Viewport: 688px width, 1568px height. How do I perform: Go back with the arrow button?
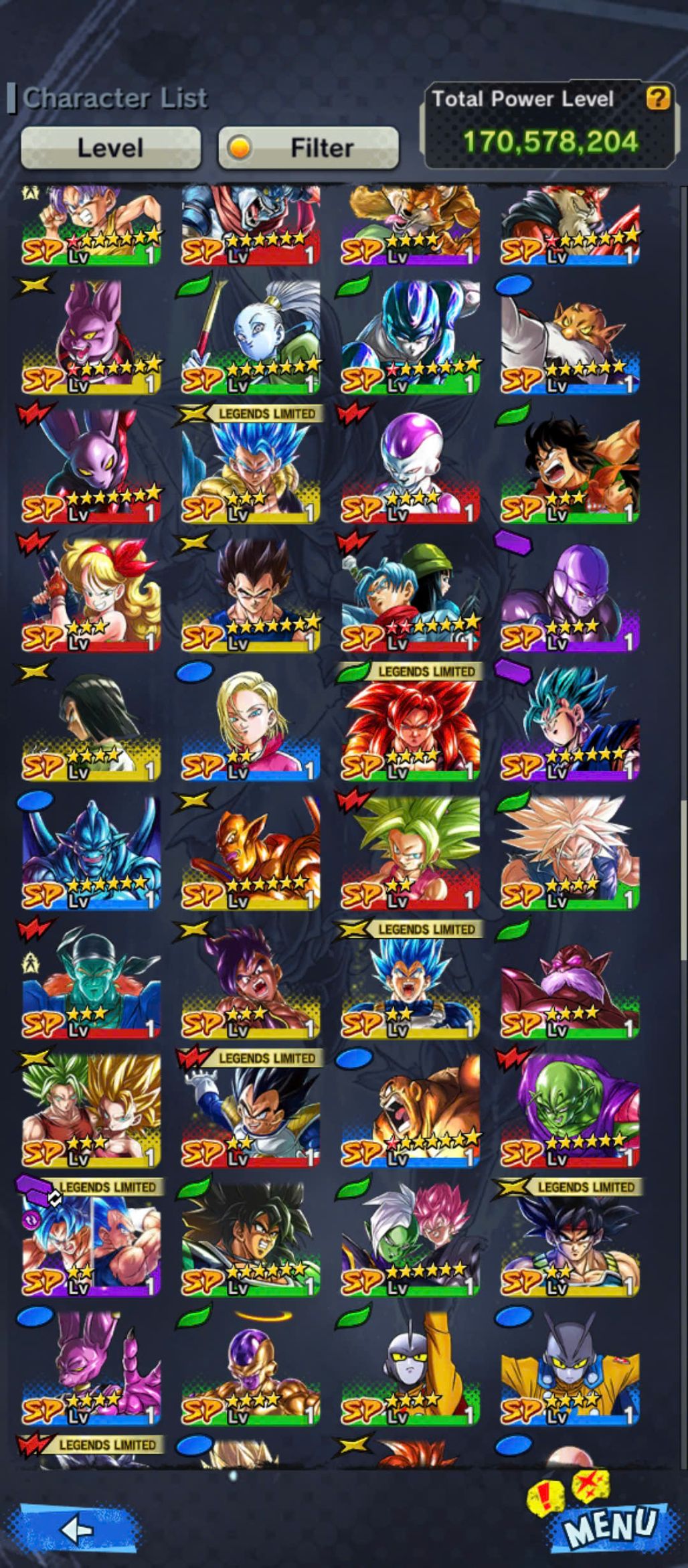click(x=75, y=1529)
